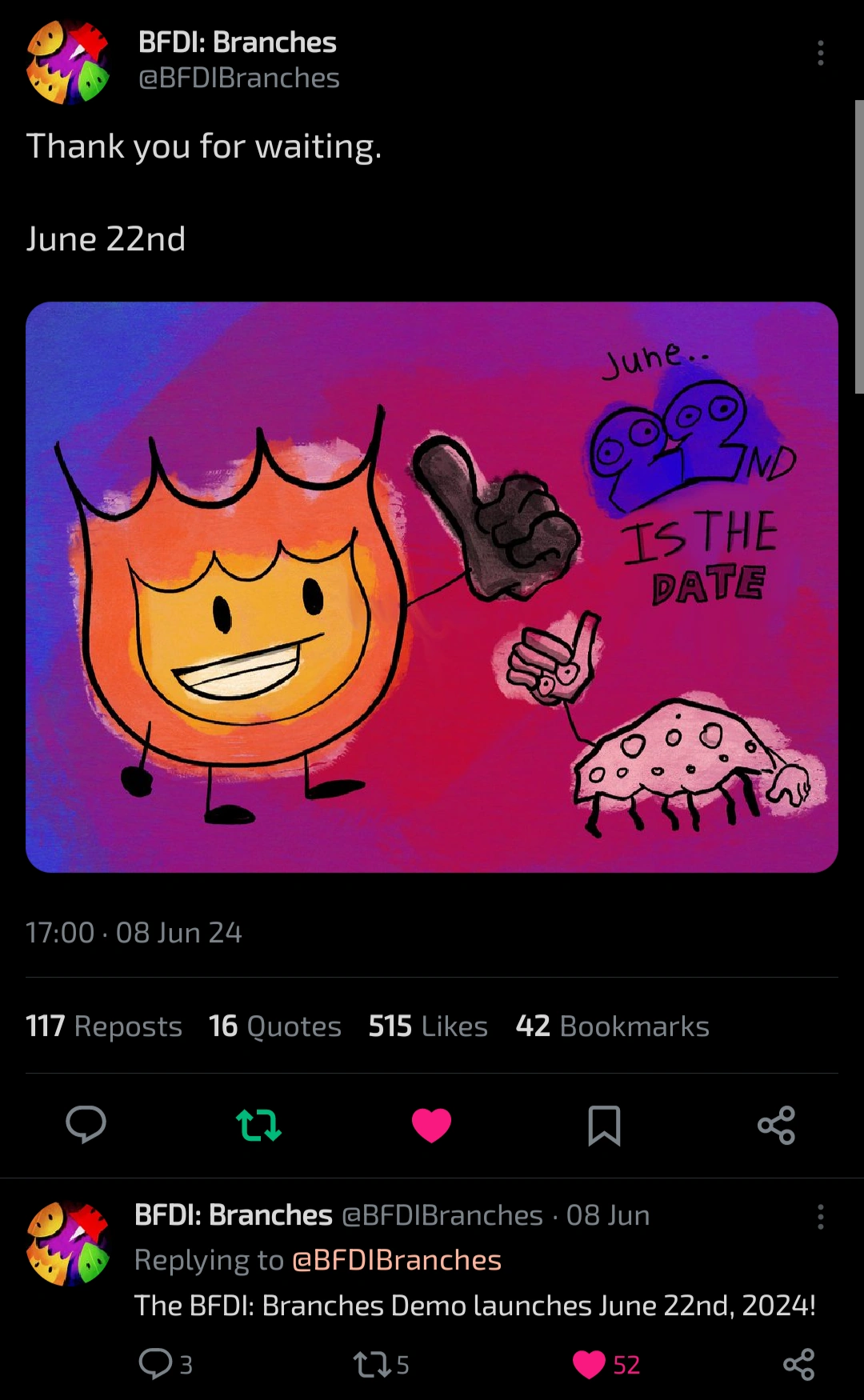The image size is (864, 1400).
Task: Open the reply composer for the main tweet
Action: 86,1126
